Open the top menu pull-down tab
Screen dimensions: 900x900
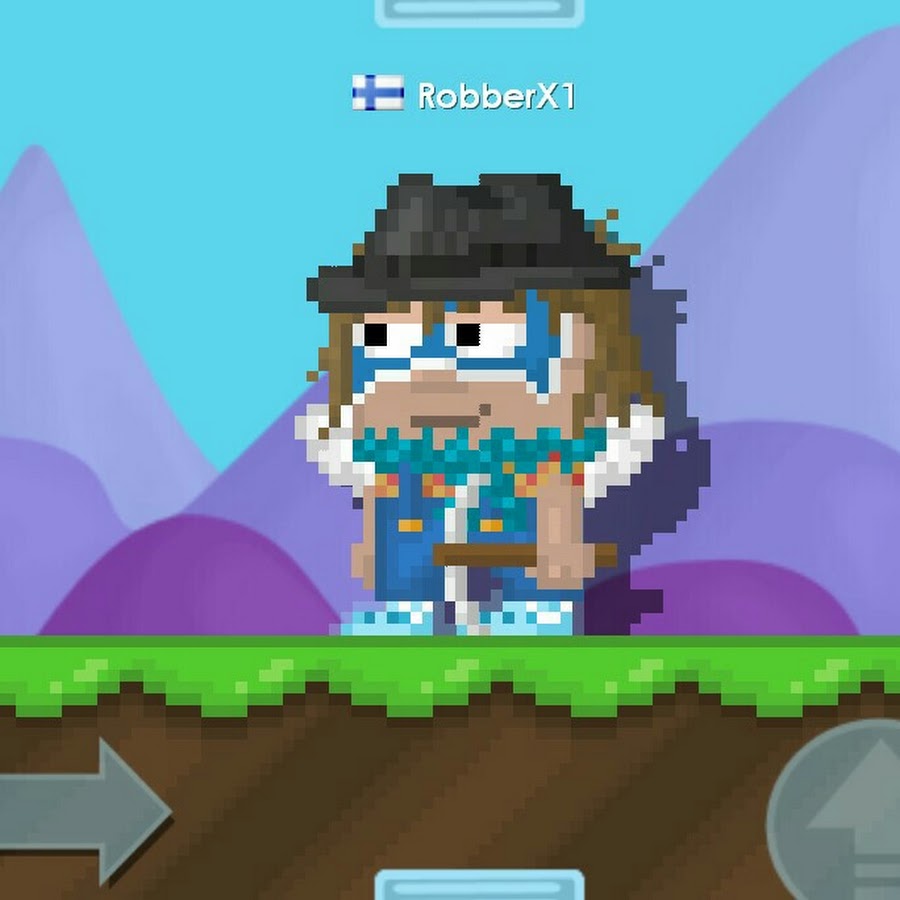tap(479, 11)
